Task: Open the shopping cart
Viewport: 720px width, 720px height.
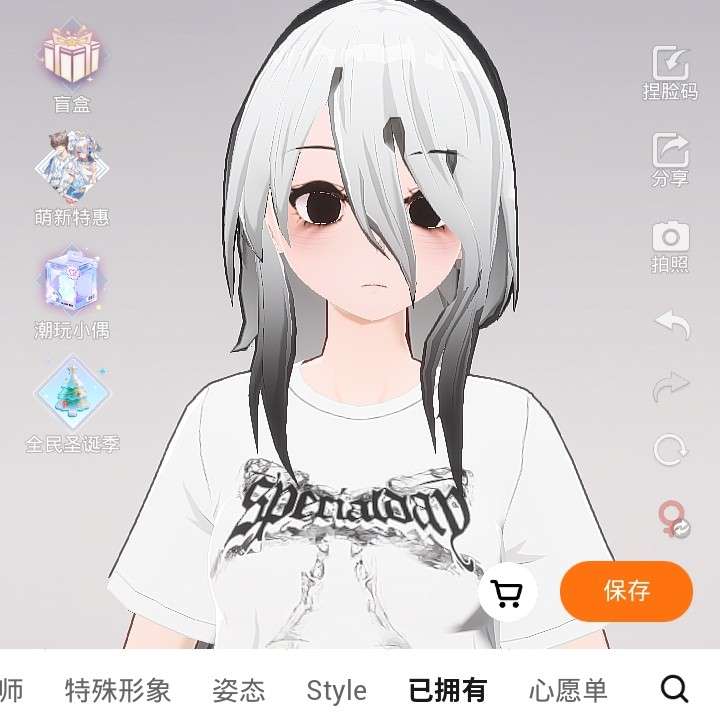Action: click(x=508, y=593)
